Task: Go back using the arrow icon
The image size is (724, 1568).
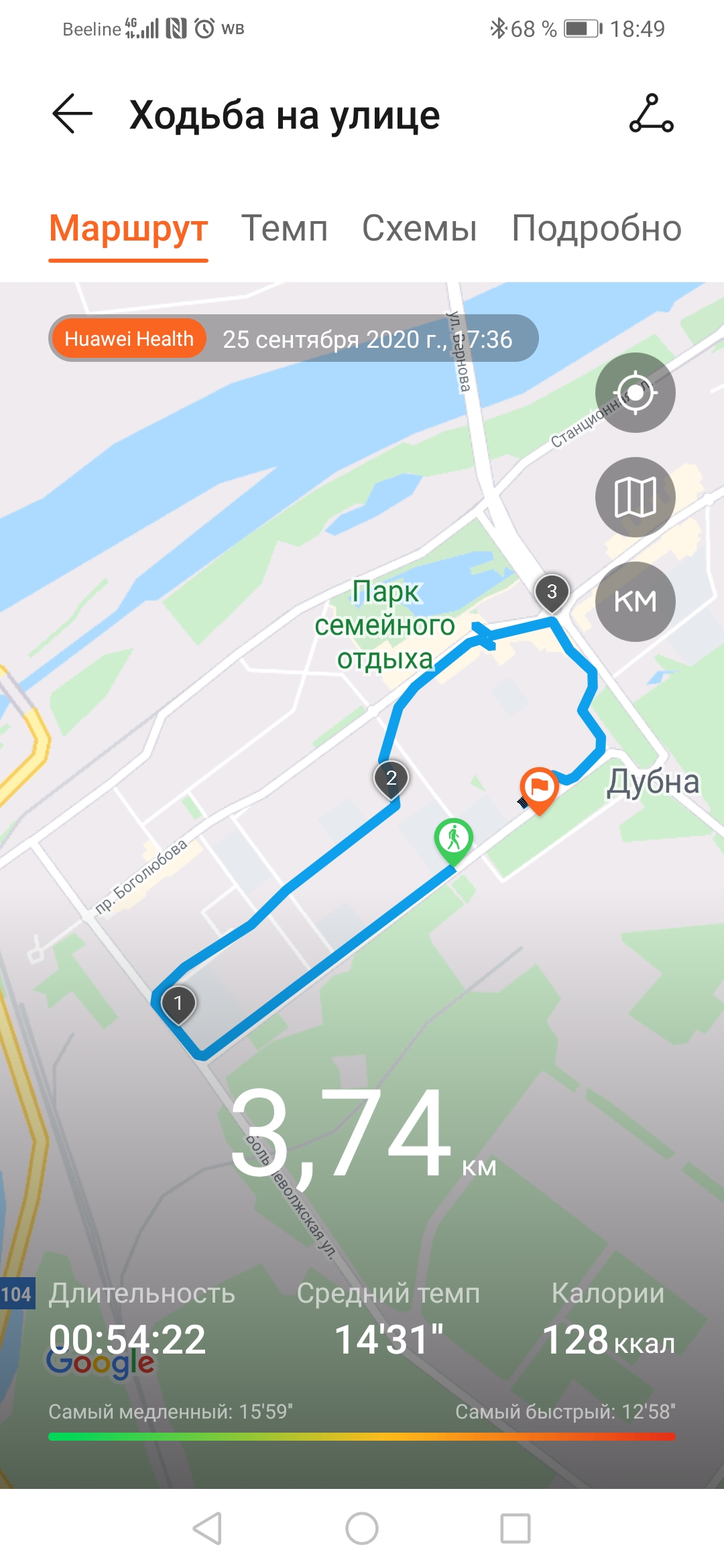Action: [72, 114]
